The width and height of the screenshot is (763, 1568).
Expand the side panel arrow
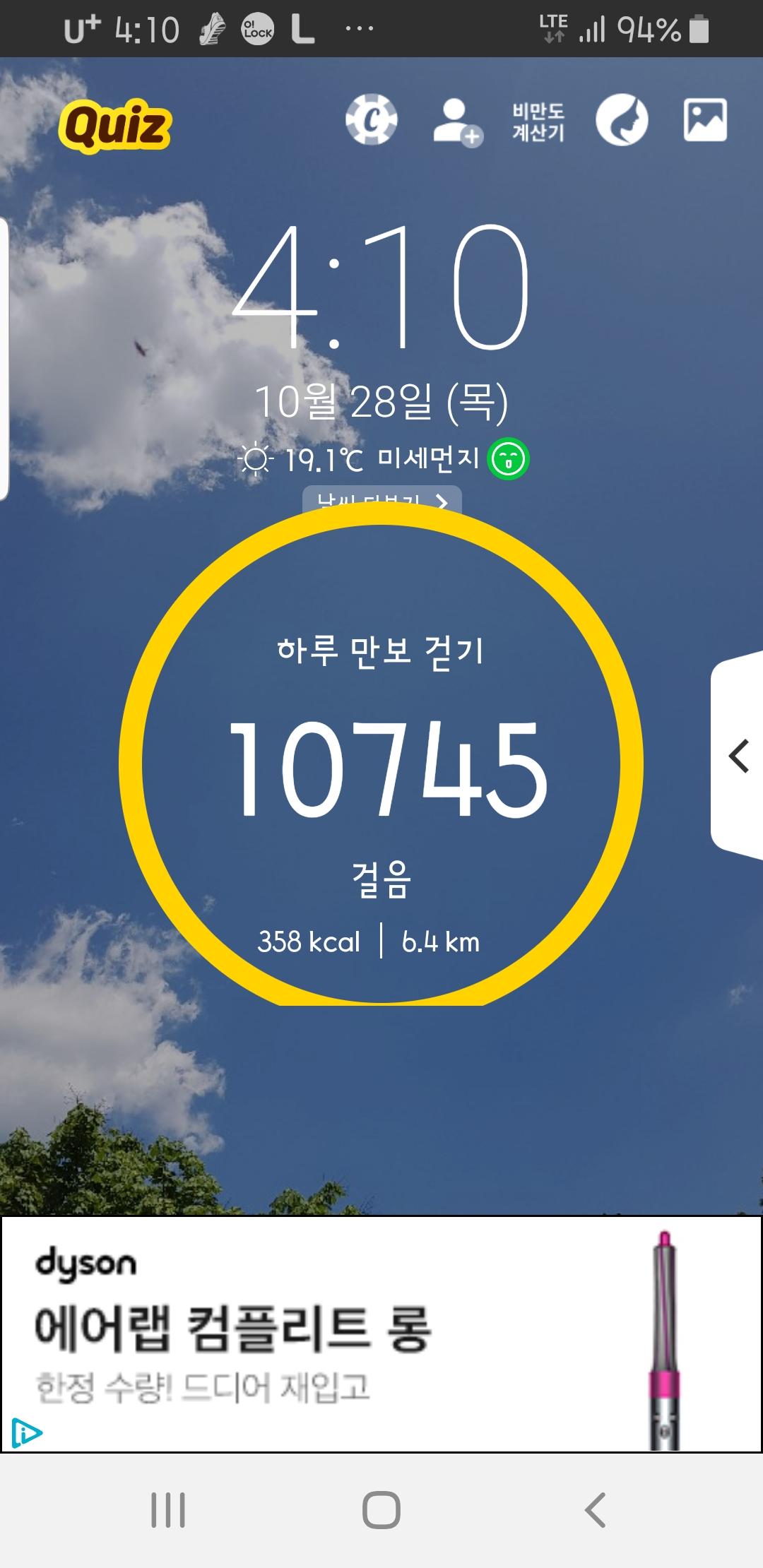[x=739, y=756]
